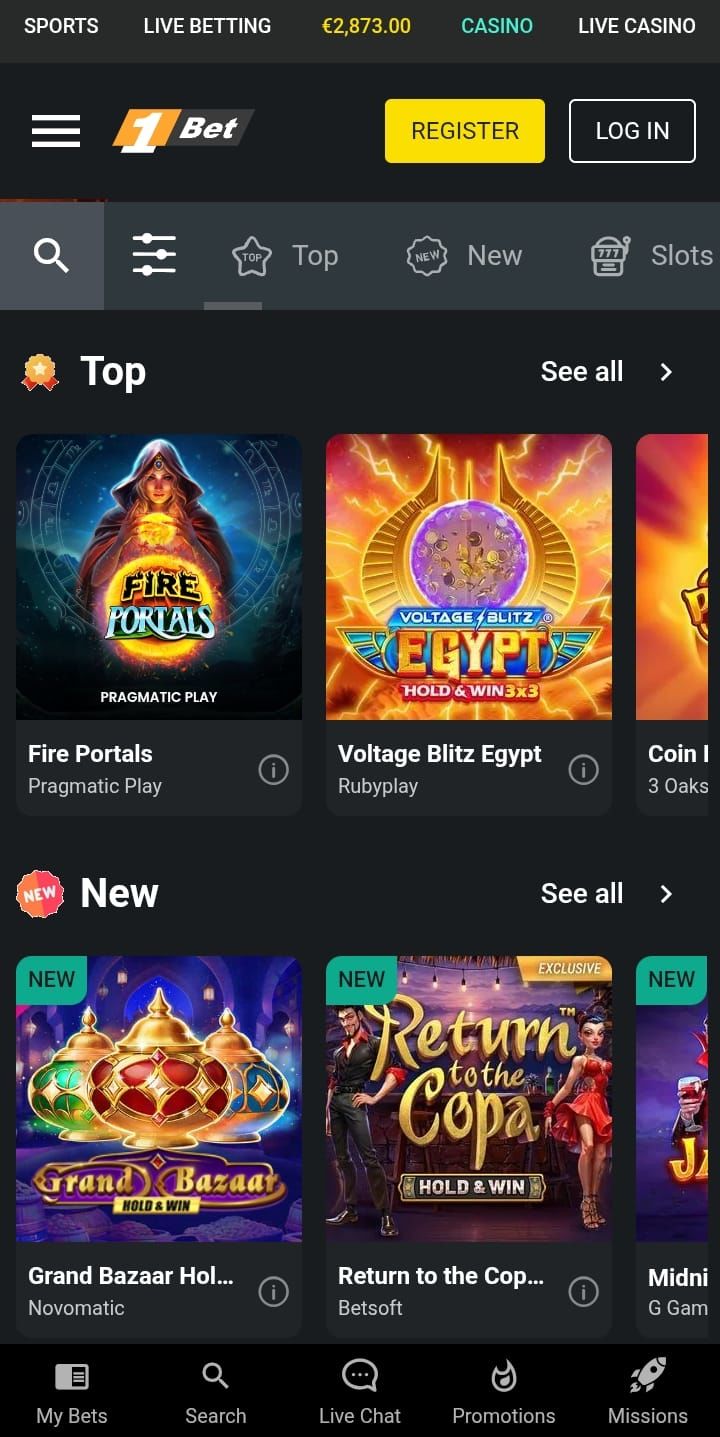Viewport: 720px width, 1437px height.
Task: Open My Bets from the bottom bar
Action: coord(71,1390)
